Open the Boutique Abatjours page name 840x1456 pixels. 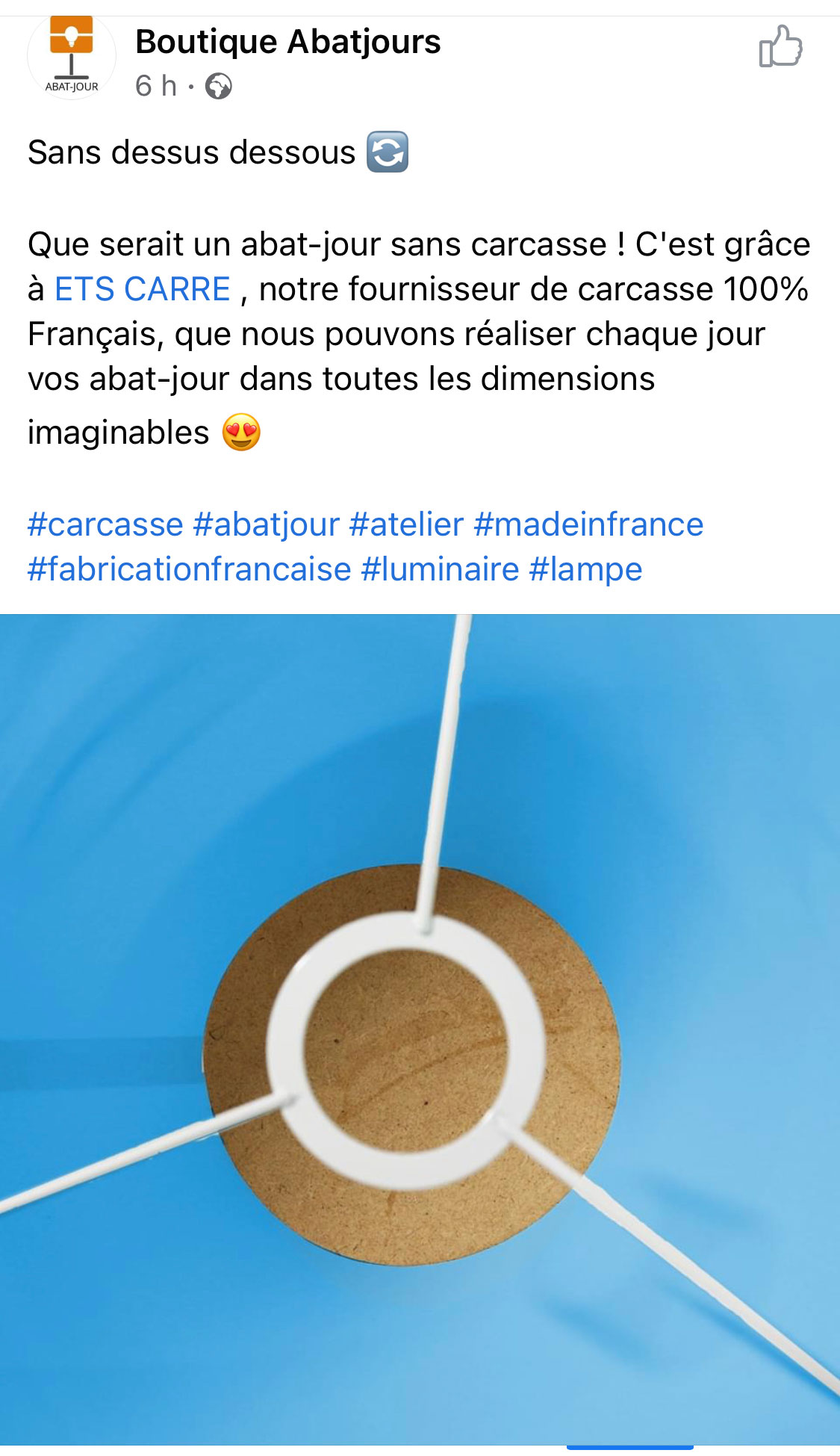point(287,42)
